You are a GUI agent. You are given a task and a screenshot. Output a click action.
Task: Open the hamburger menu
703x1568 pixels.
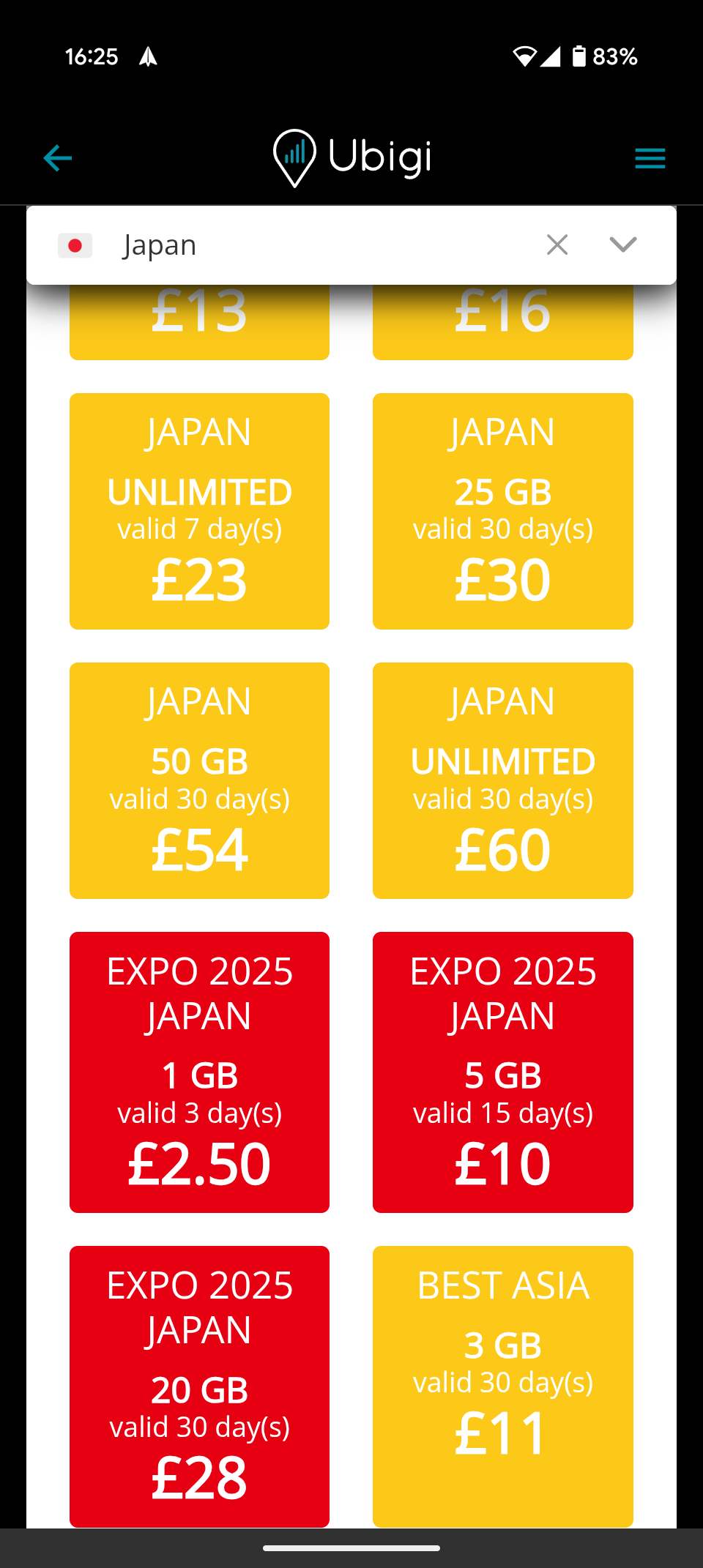[650, 158]
